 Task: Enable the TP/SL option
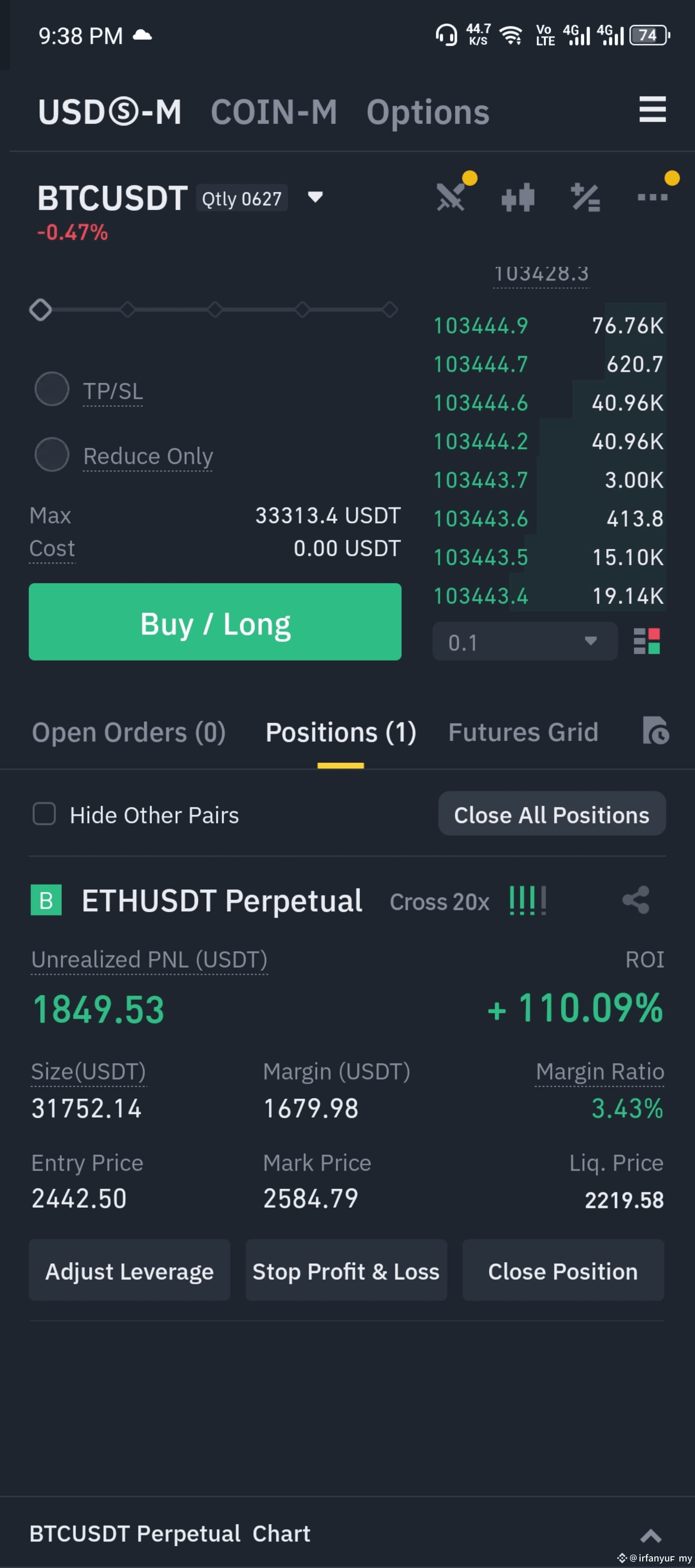tap(52, 389)
